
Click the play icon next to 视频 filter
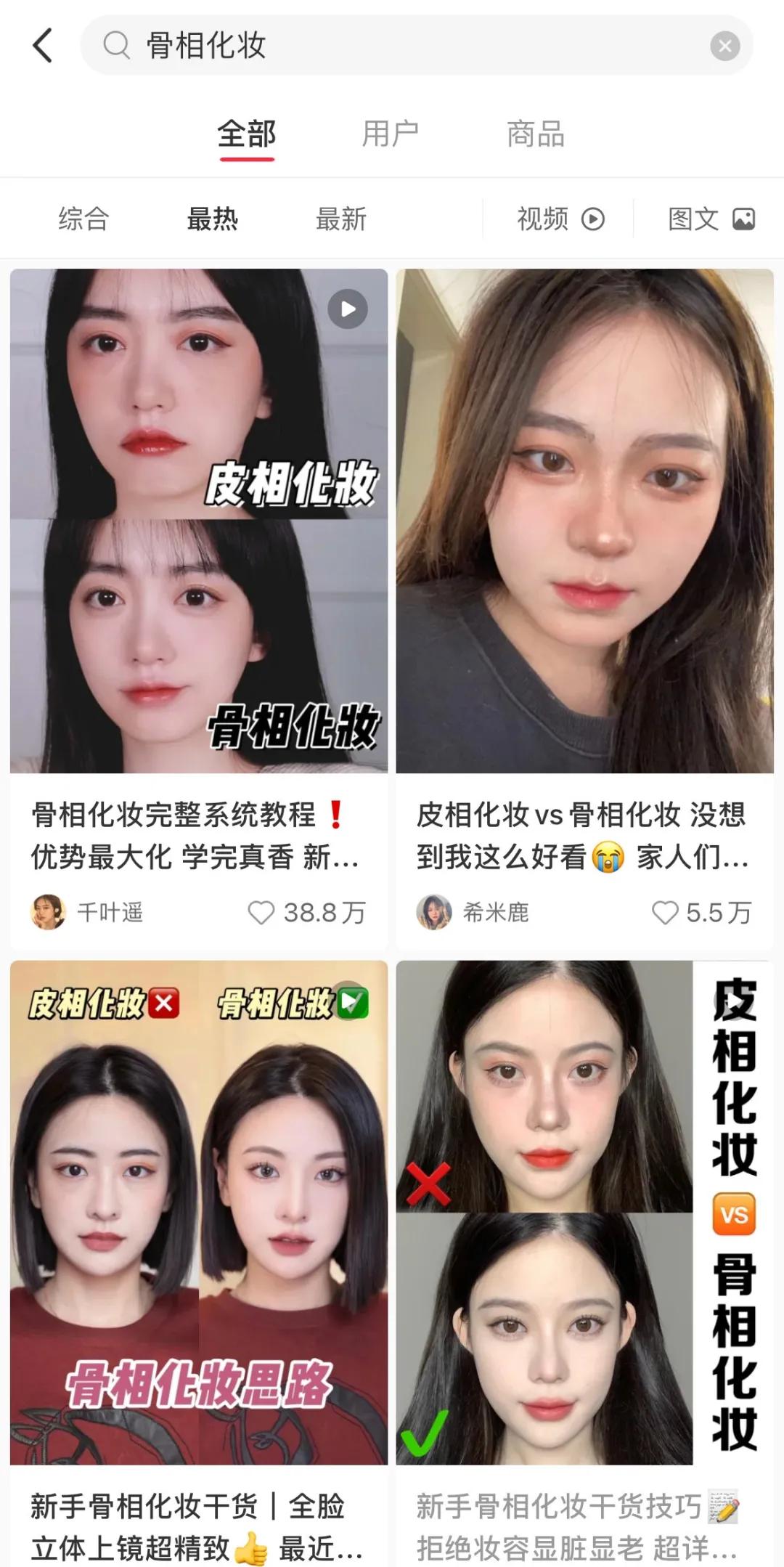click(594, 219)
